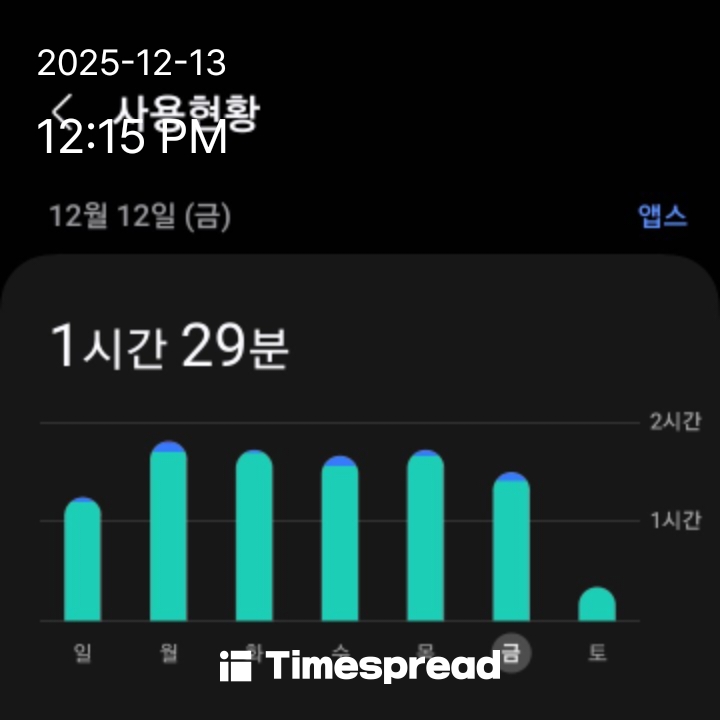Open the 앱스 link
This screenshot has width=720, height=720.
(663, 217)
